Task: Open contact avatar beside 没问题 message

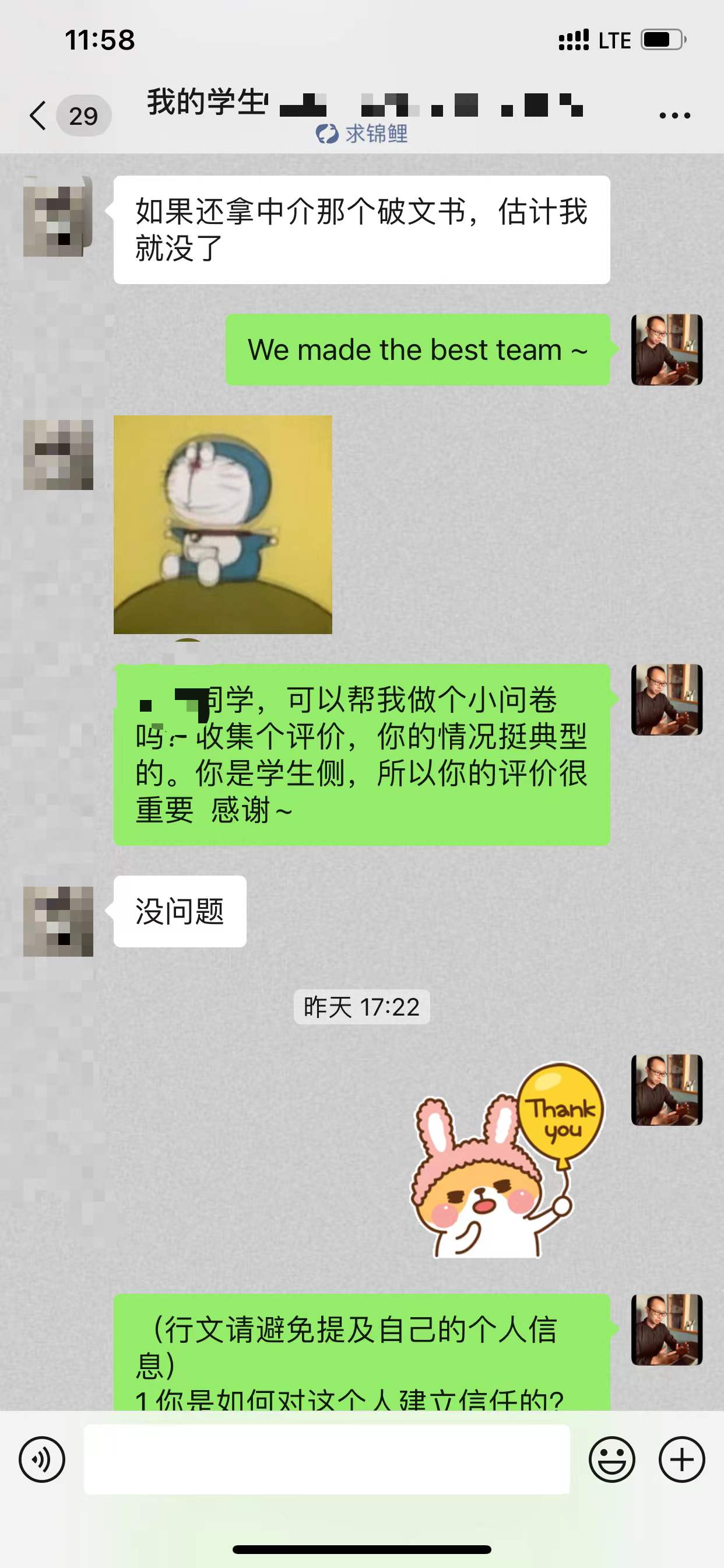Action: [58, 921]
